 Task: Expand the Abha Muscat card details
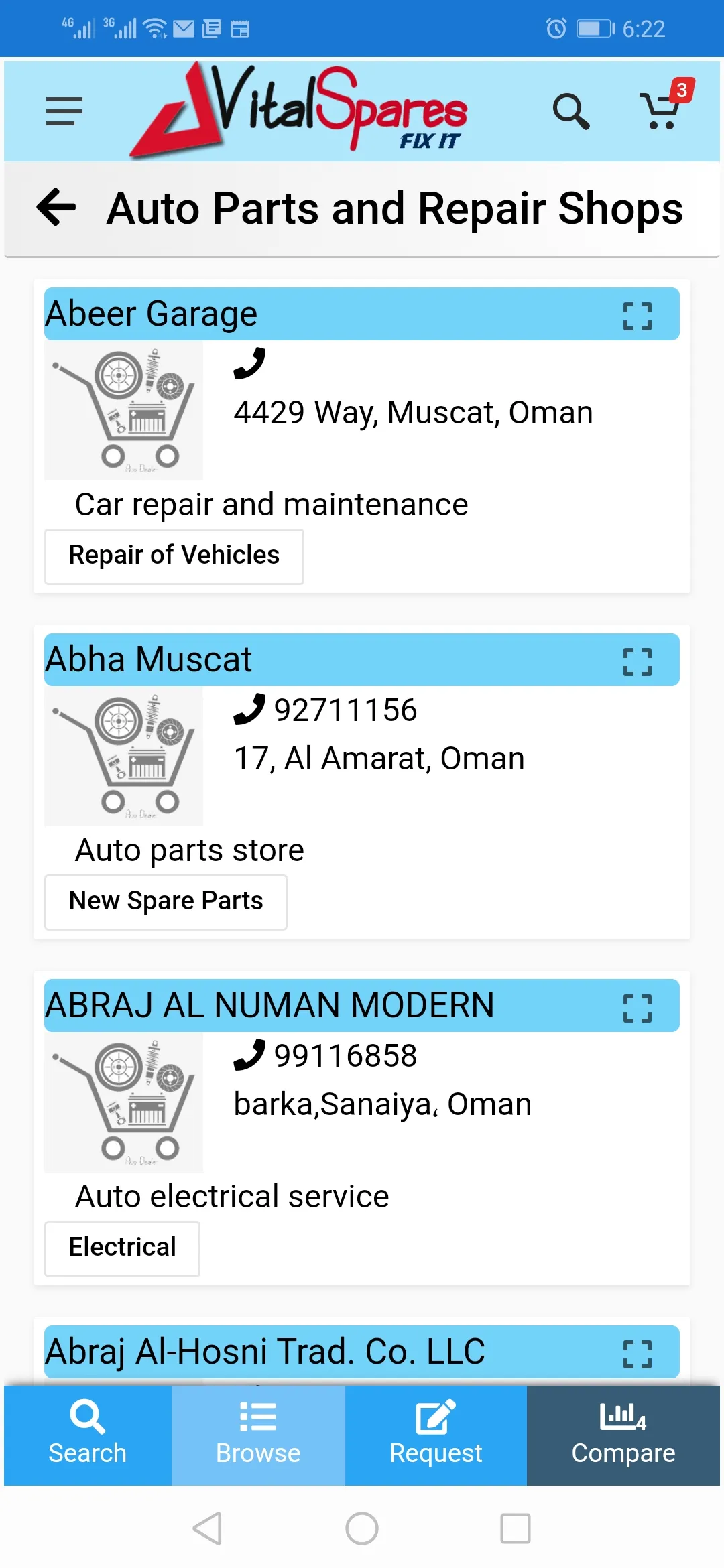click(636, 659)
